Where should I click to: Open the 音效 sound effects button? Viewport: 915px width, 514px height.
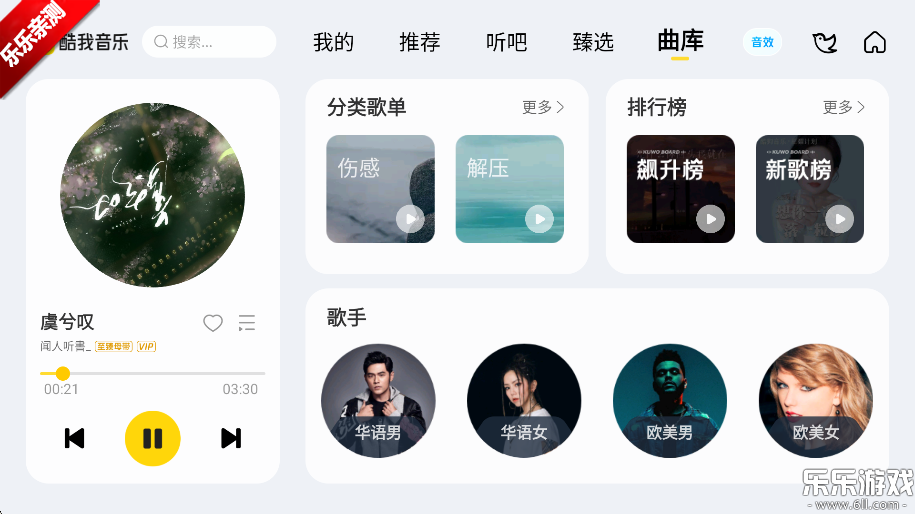[762, 42]
